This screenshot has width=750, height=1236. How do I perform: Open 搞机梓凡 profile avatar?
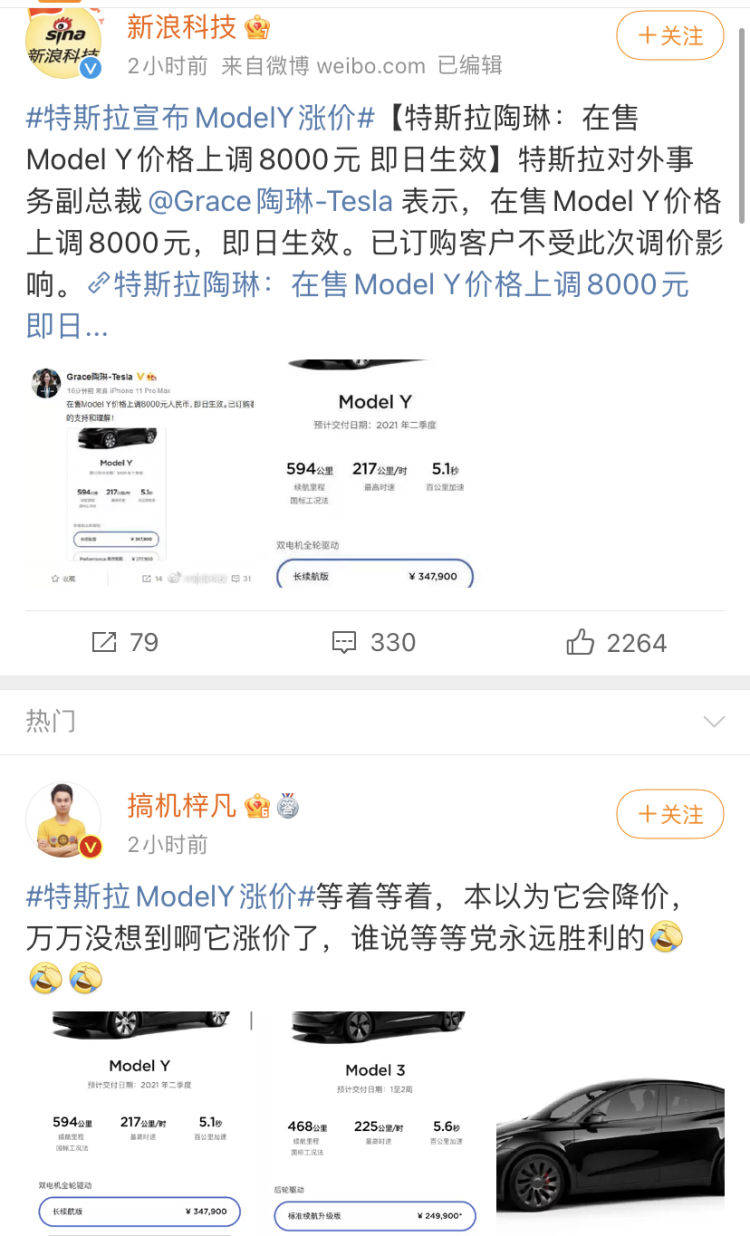63,820
